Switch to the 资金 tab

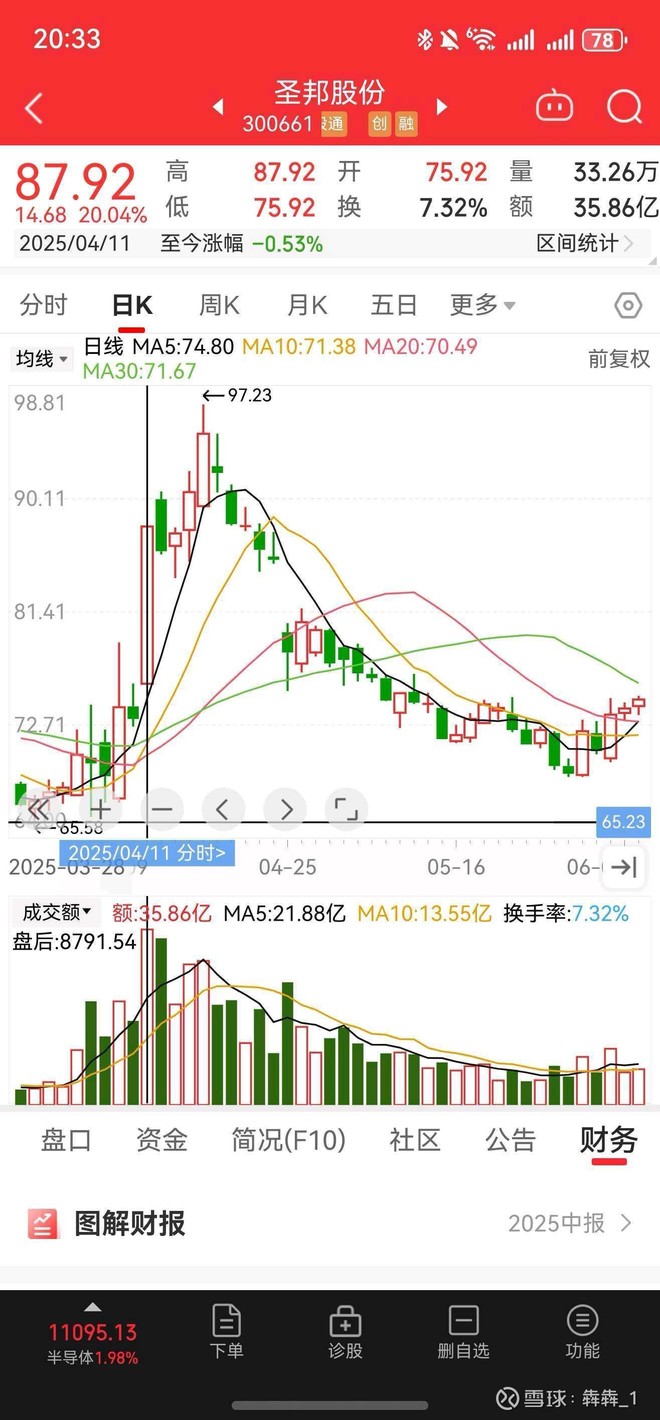tap(162, 1140)
